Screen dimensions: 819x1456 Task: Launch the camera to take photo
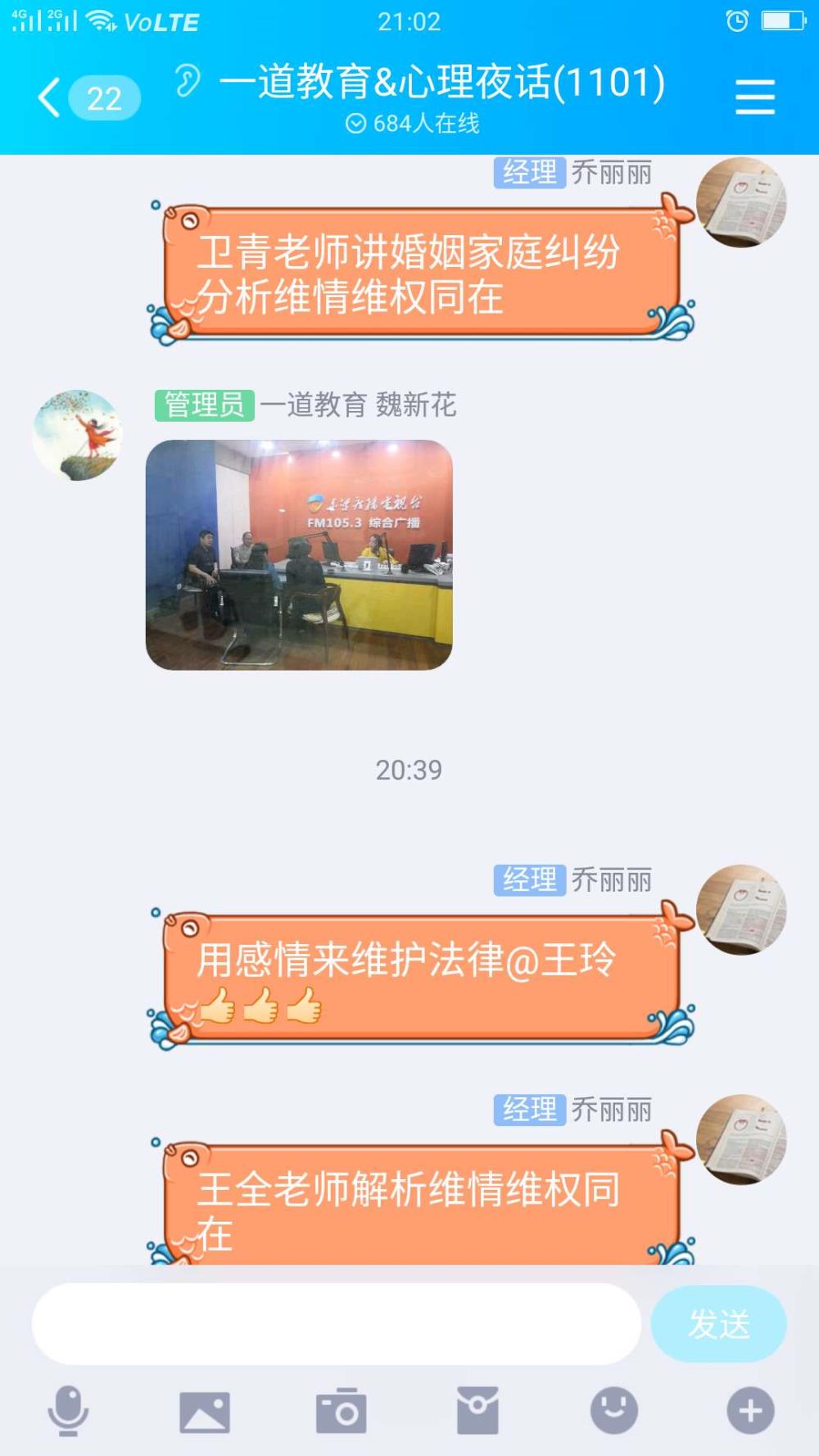(341, 1411)
